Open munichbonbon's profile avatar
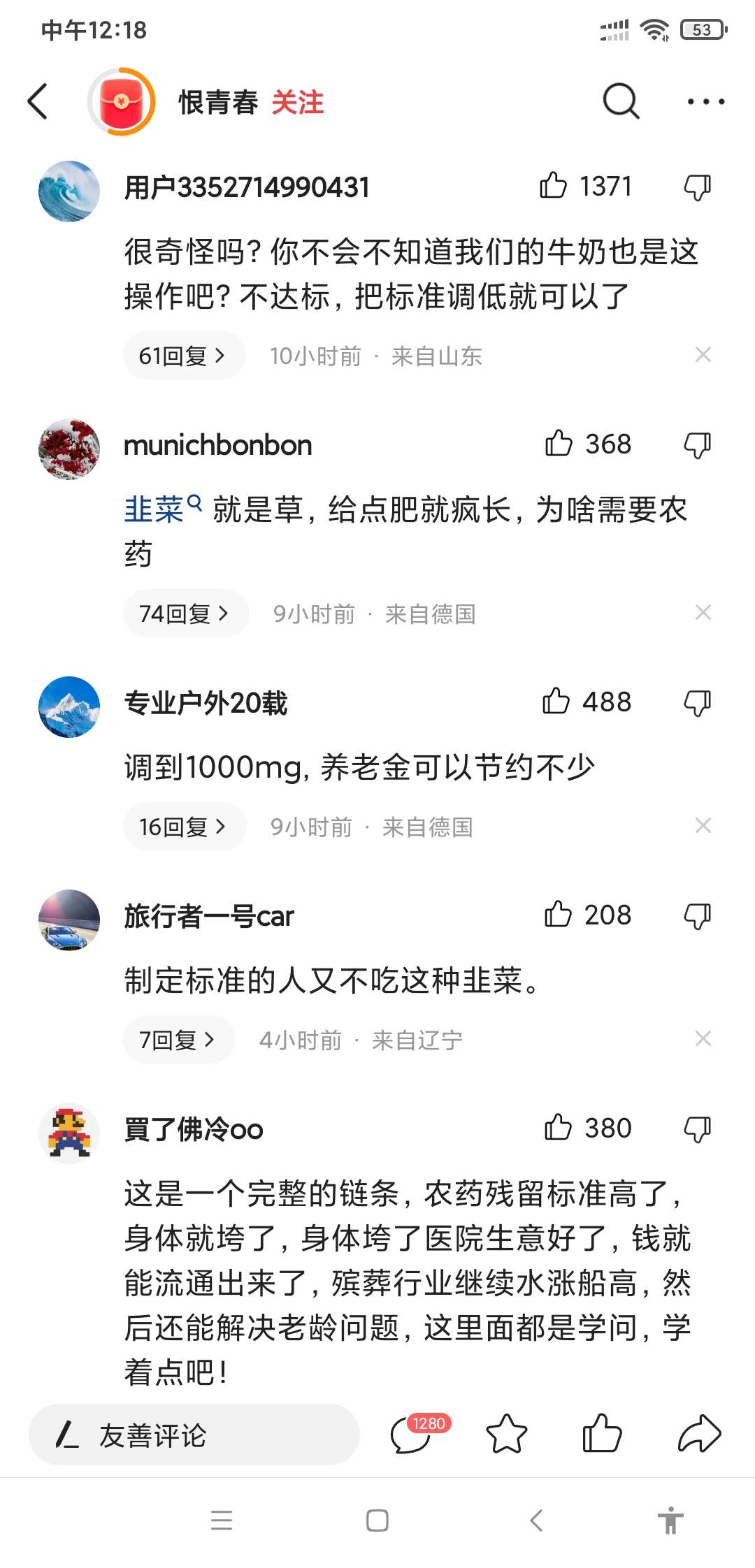Viewport: 755px width, 1568px height. [x=69, y=449]
